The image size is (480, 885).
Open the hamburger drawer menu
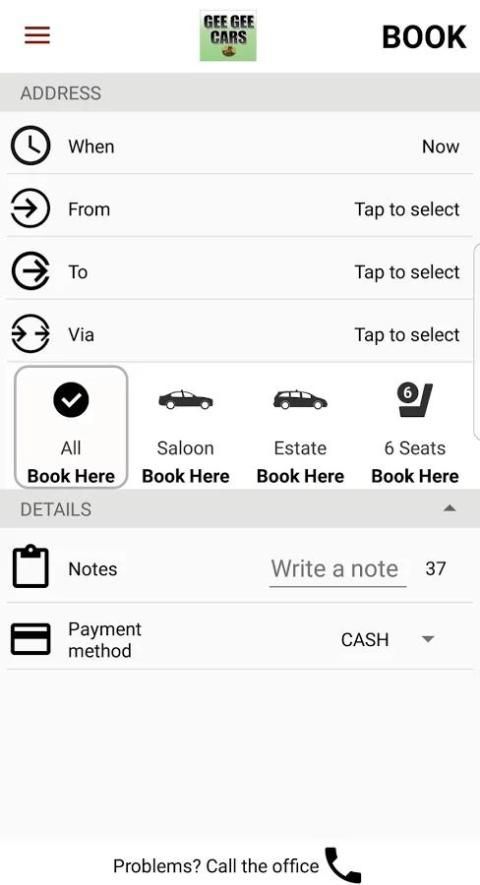pos(37,35)
